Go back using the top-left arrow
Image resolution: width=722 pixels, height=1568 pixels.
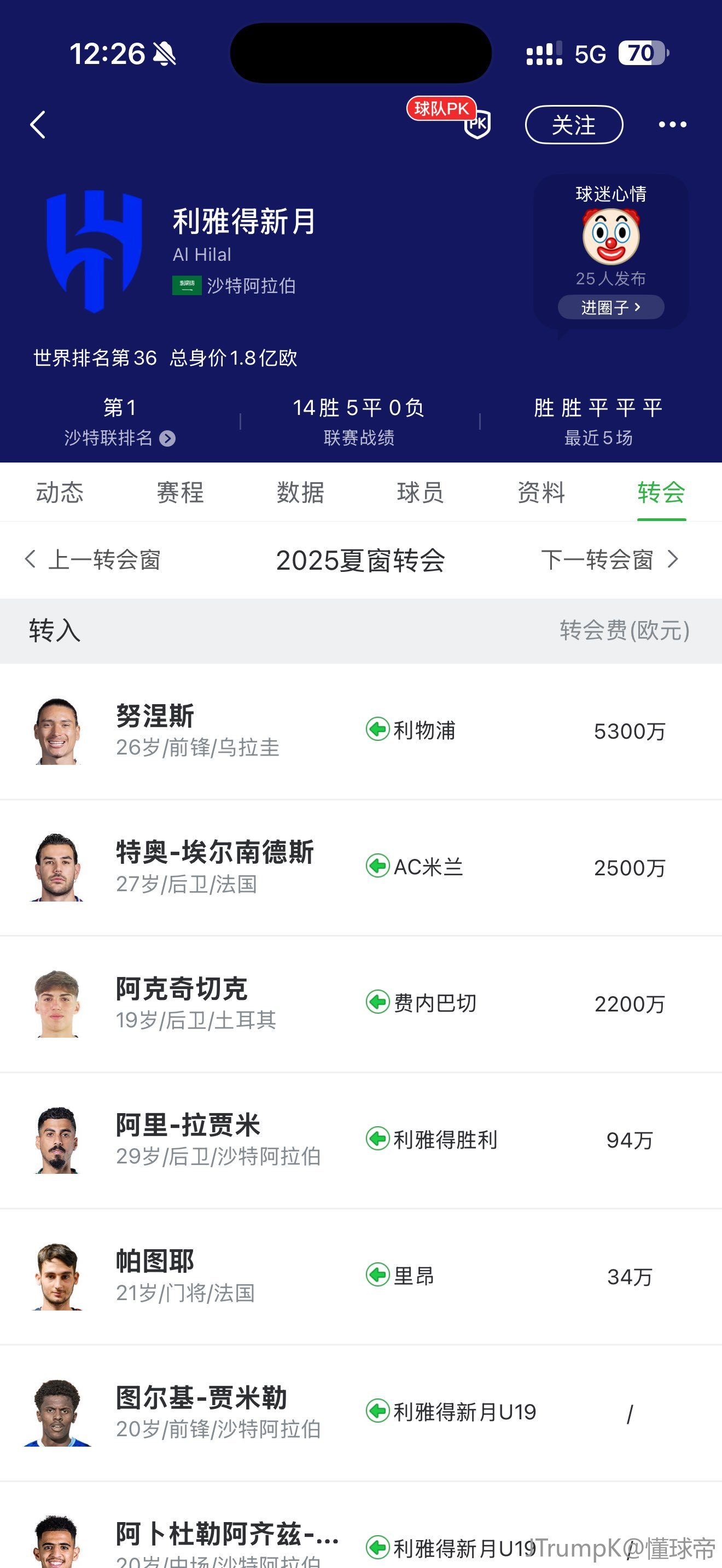(x=38, y=125)
